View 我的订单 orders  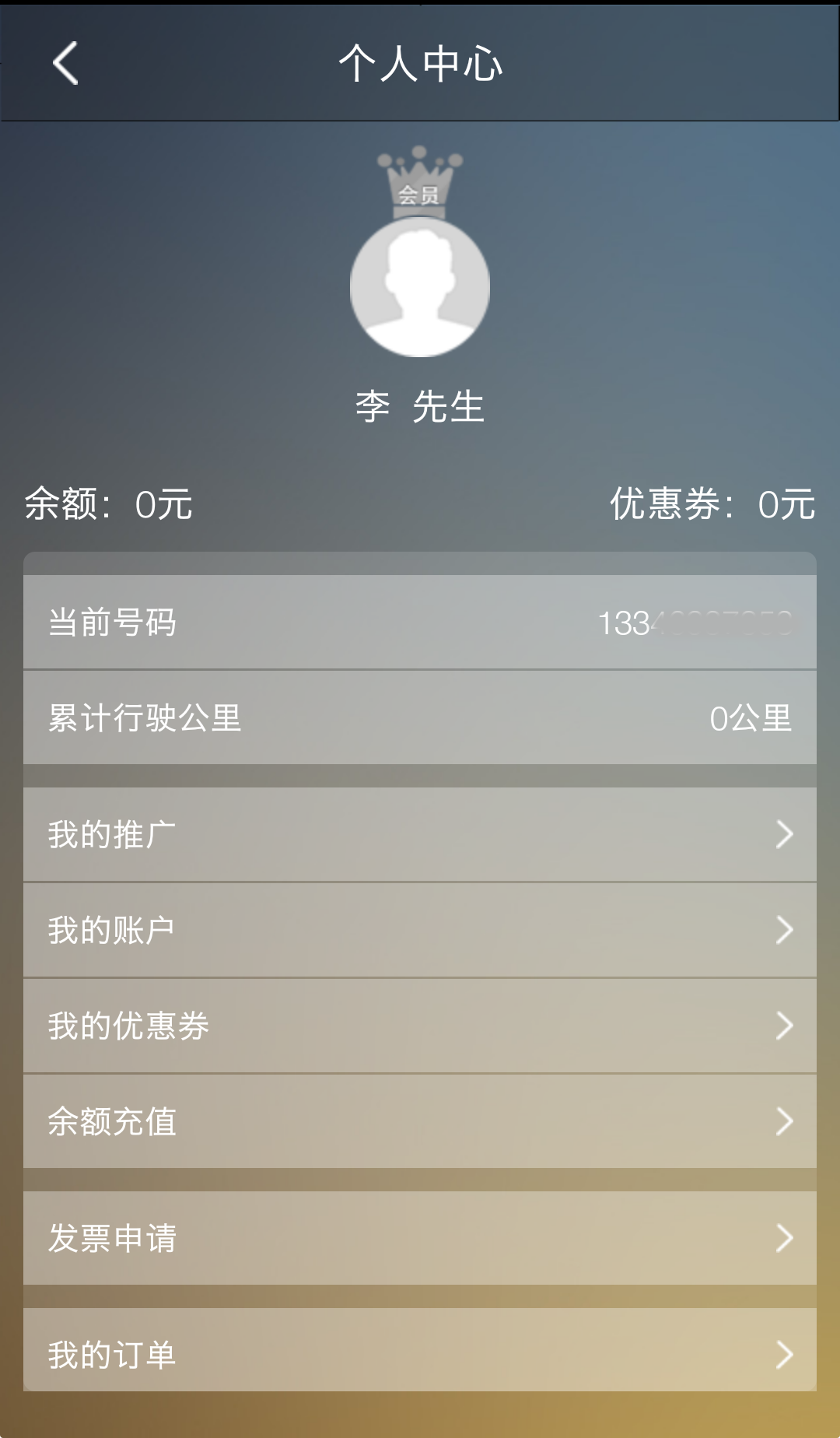420,1354
